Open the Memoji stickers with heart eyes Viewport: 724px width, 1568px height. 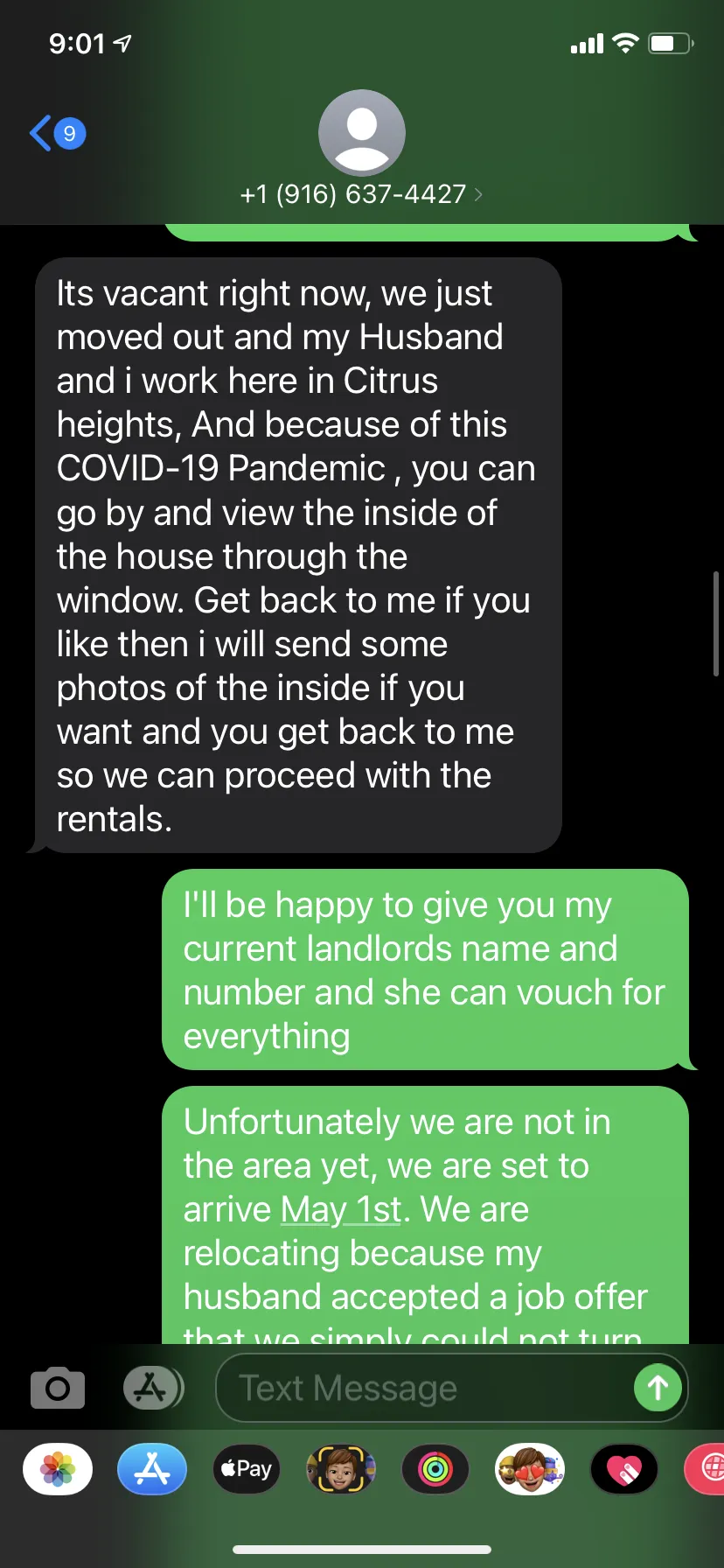tap(530, 1468)
